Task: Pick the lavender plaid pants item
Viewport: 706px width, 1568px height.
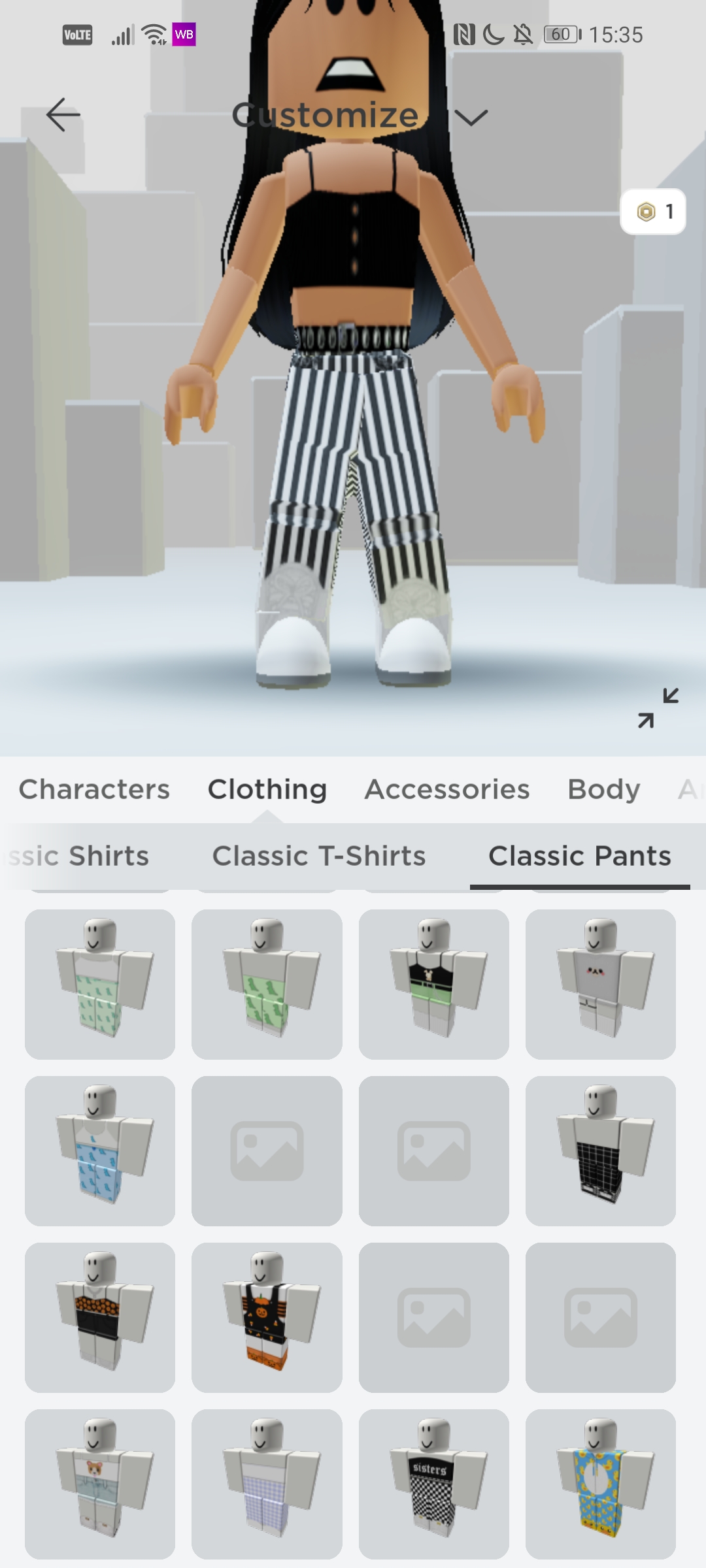Action: [x=267, y=1484]
